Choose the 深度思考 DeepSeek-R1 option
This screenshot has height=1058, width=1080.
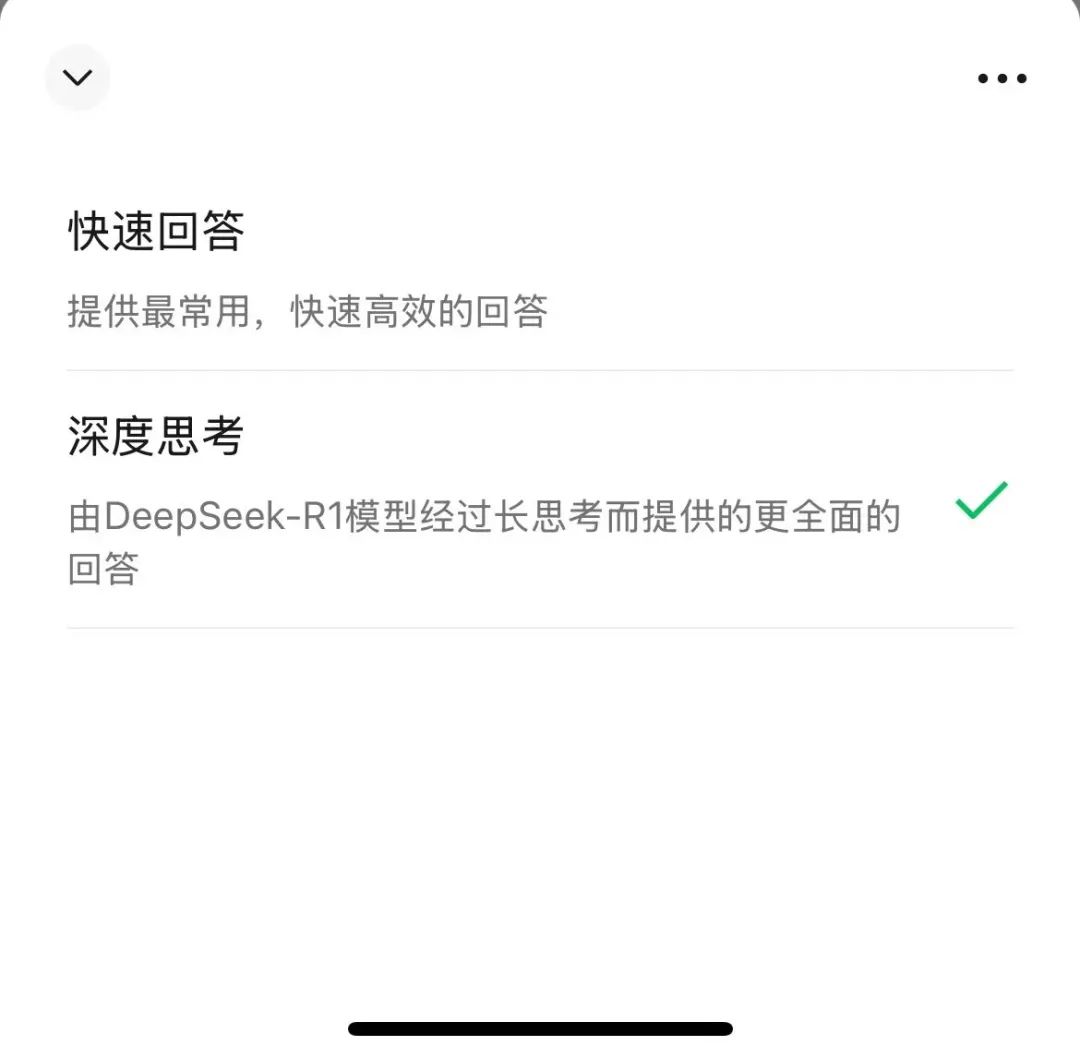pyautogui.click(x=540, y=500)
